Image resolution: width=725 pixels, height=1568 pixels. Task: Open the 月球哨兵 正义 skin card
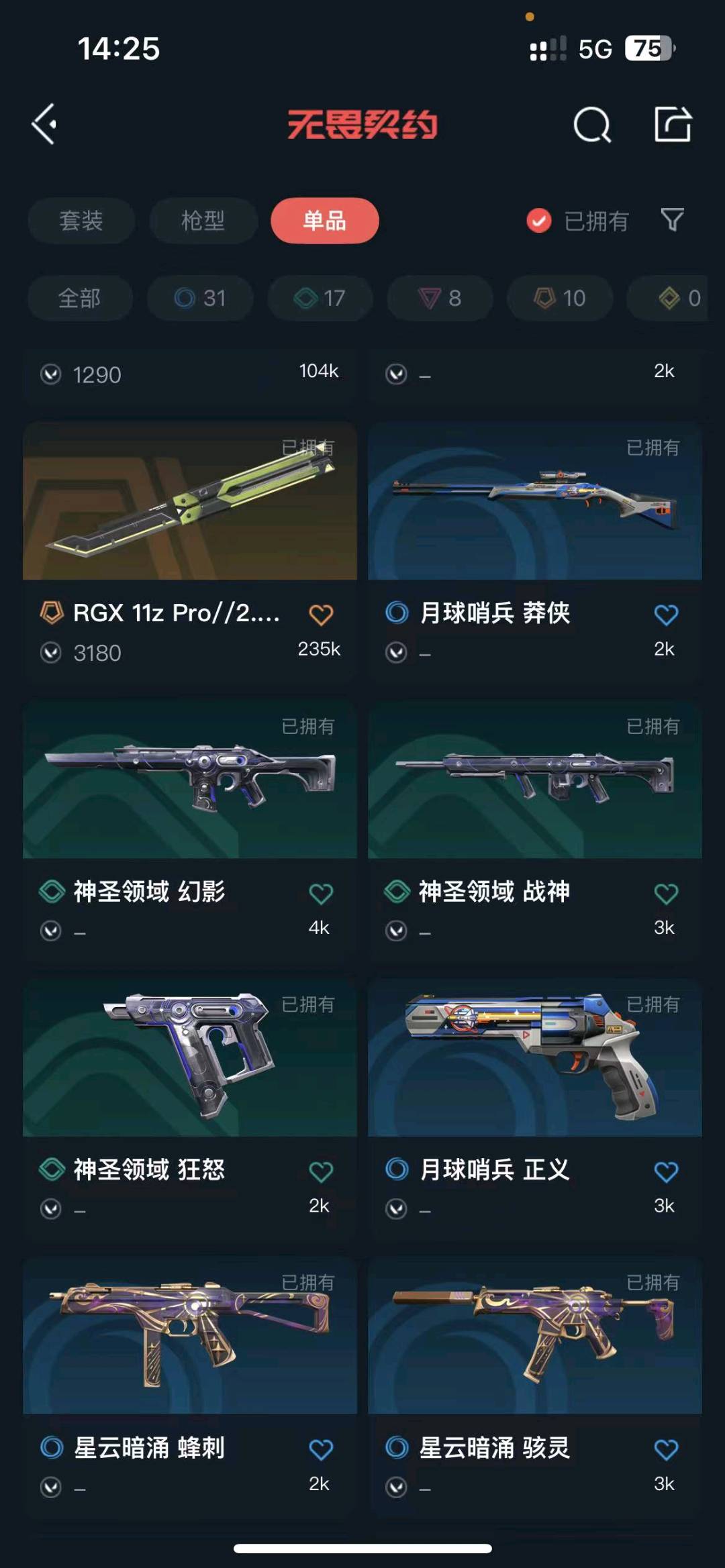coord(535,1110)
